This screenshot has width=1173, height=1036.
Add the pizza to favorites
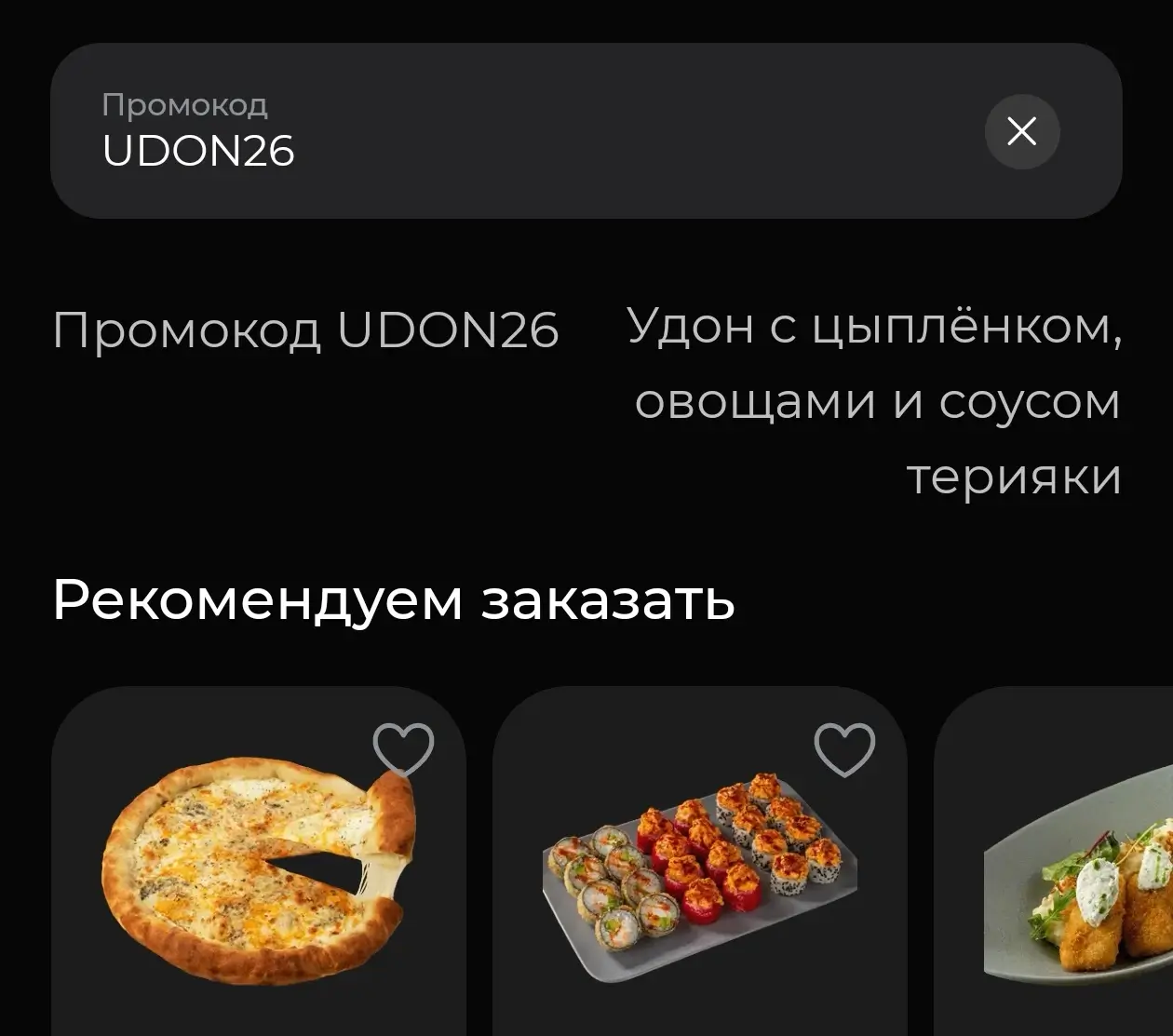[403, 748]
